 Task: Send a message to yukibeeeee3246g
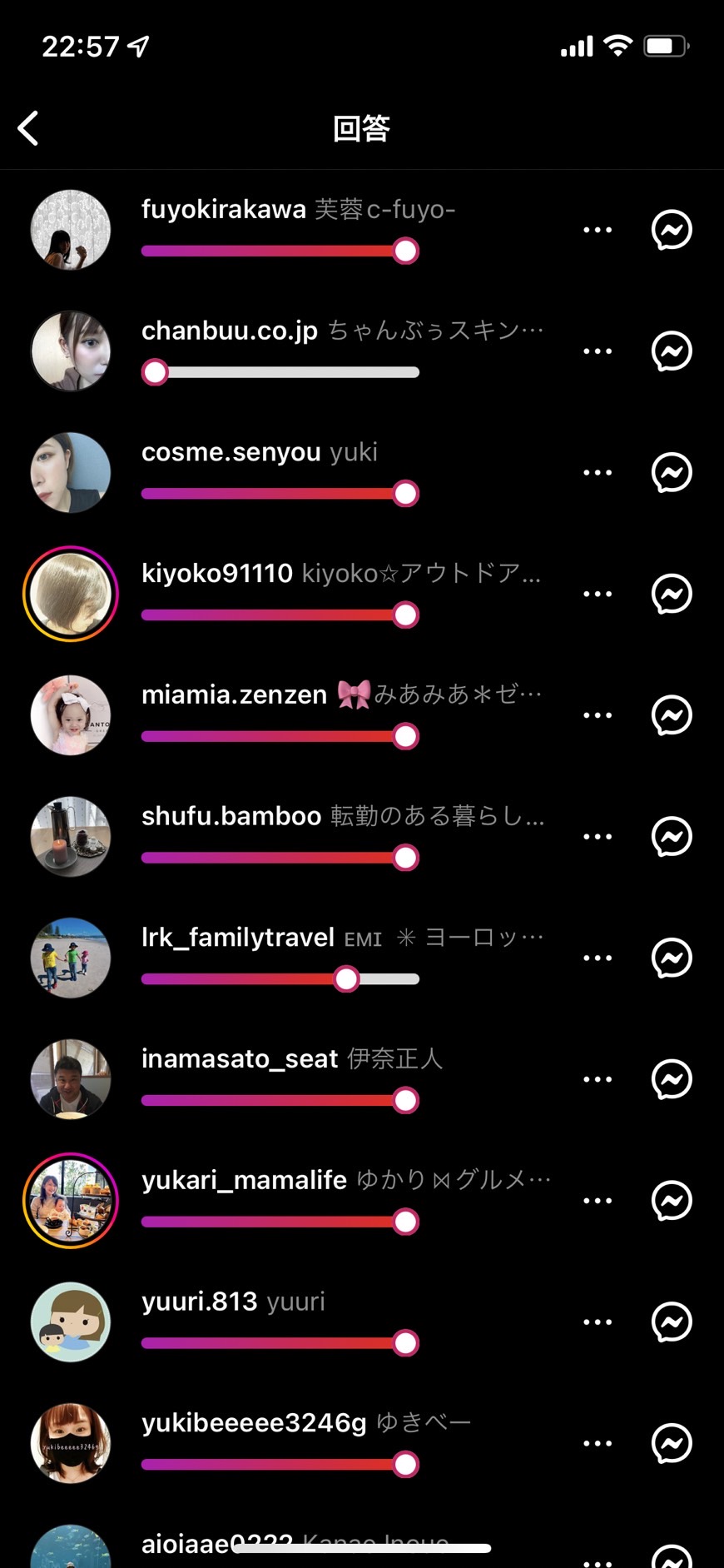click(672, 1443)
